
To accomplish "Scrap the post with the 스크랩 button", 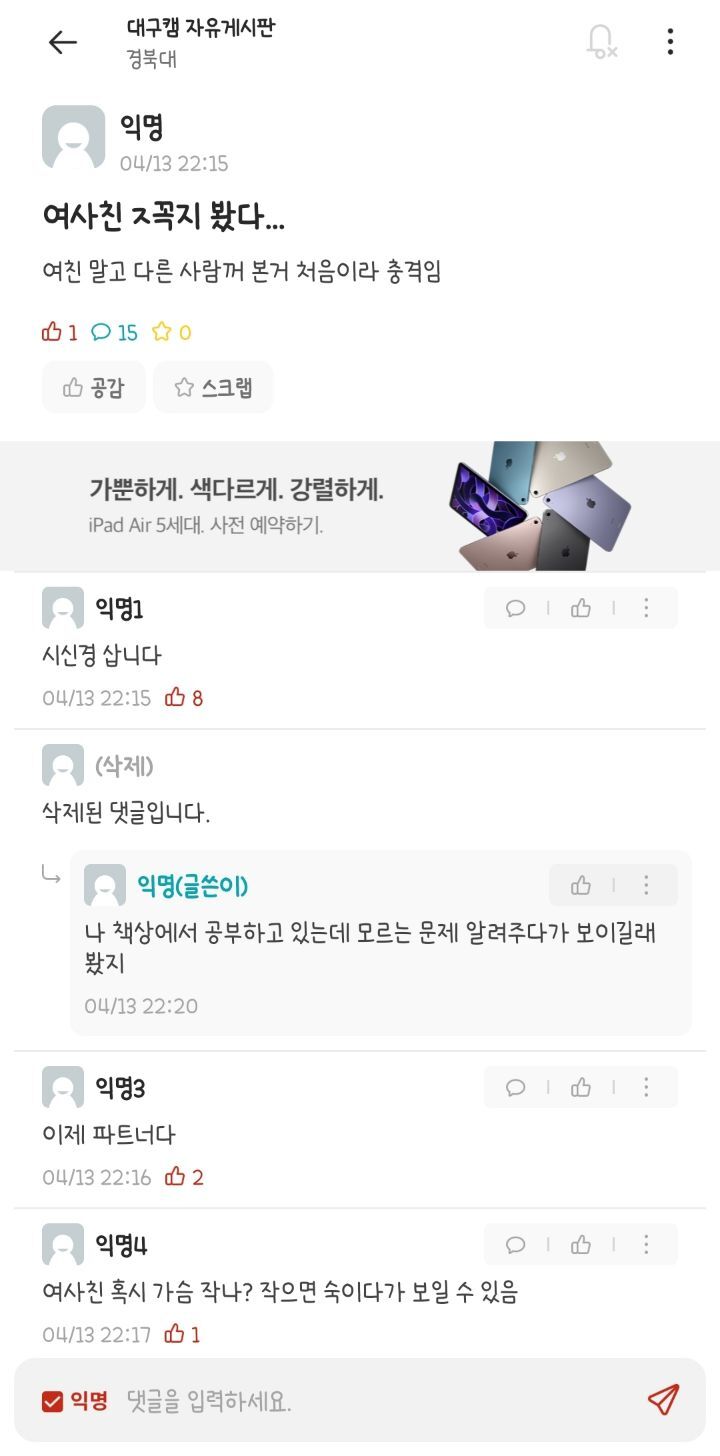I will 213,387.
